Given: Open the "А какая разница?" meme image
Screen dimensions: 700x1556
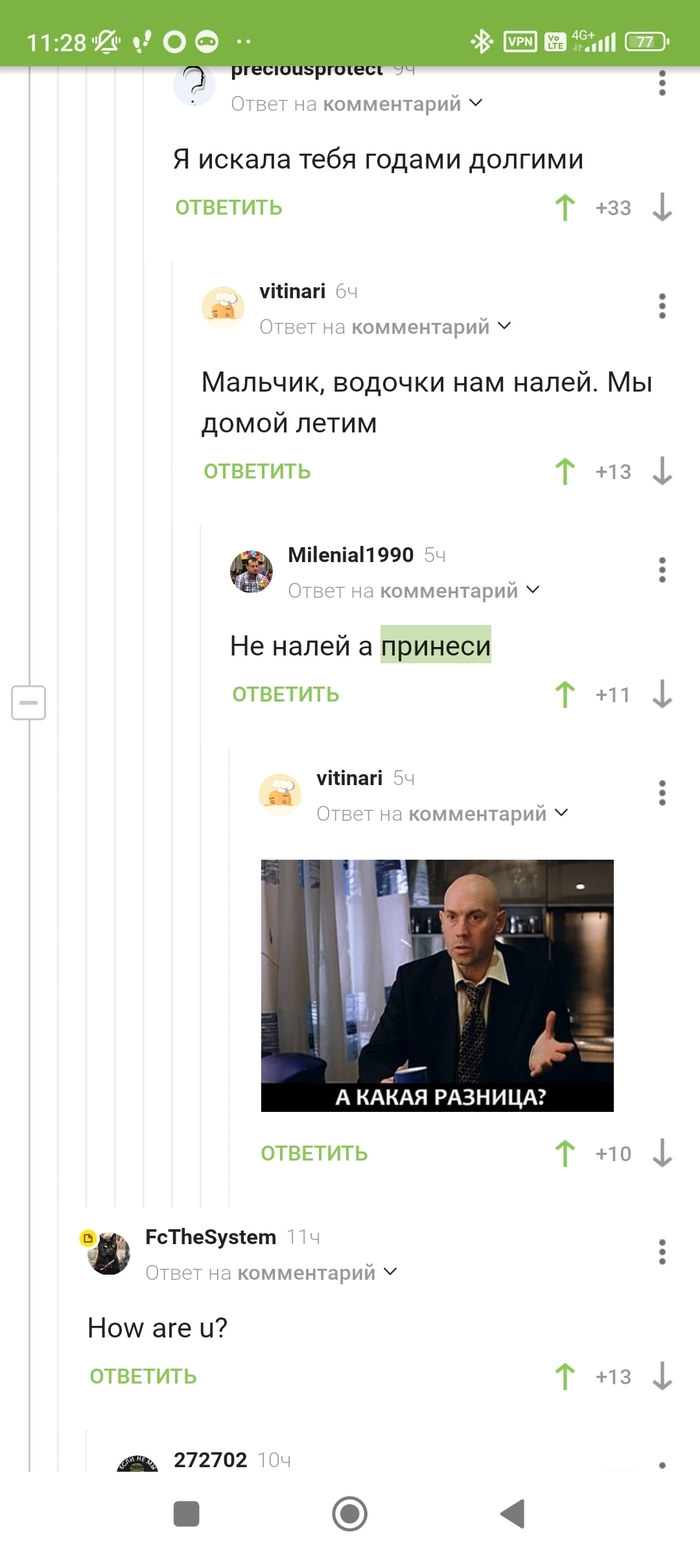Looking at the screenshot, I should coord(437,985).
